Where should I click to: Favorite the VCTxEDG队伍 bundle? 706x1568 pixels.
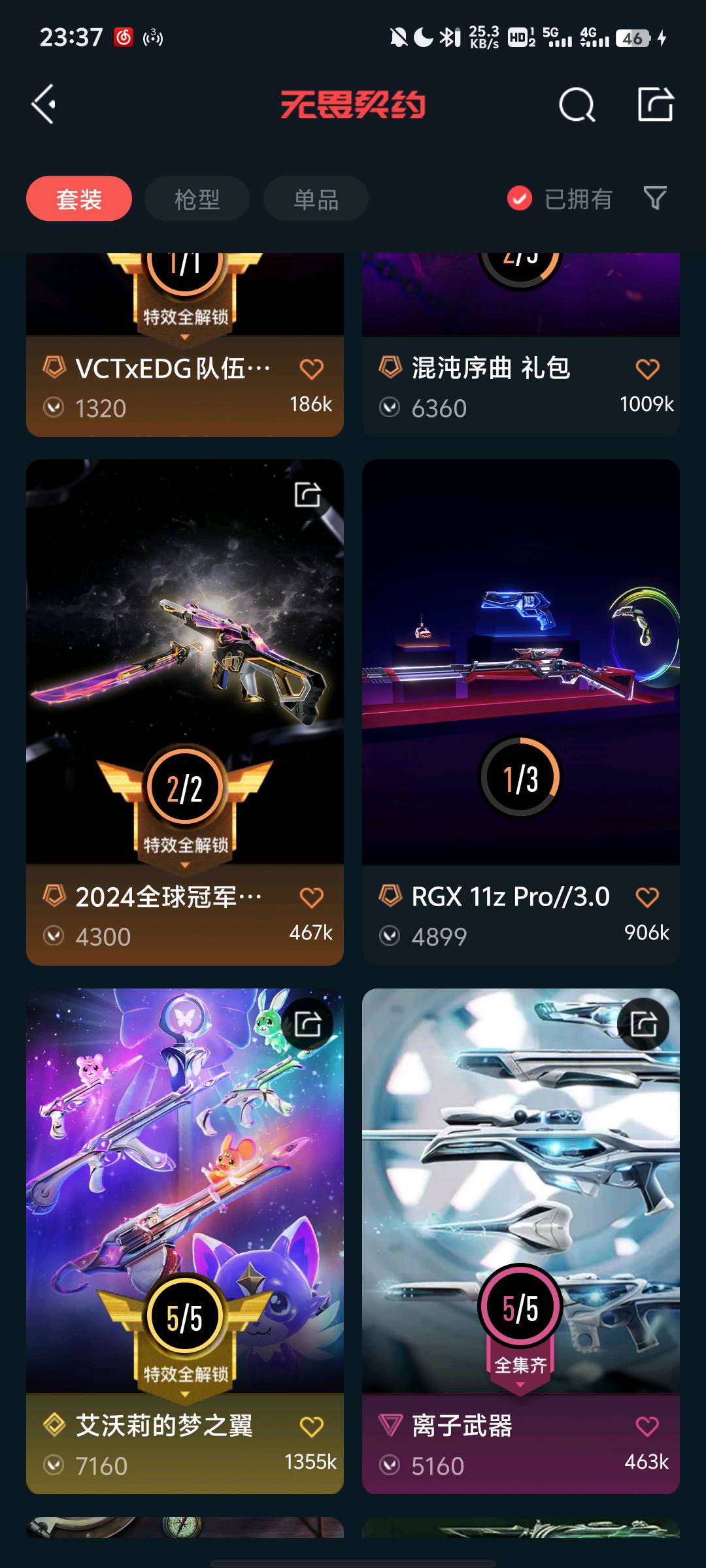311,369
